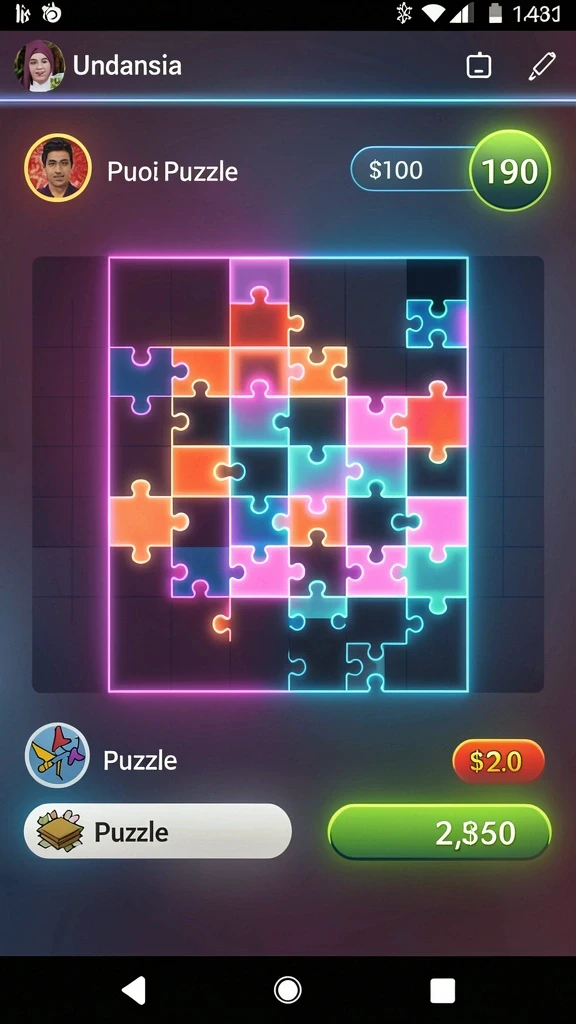Go to the home screen
The height and width of the screenshot is (1024, 576).
pyautogui.click(x=287, y=990)
